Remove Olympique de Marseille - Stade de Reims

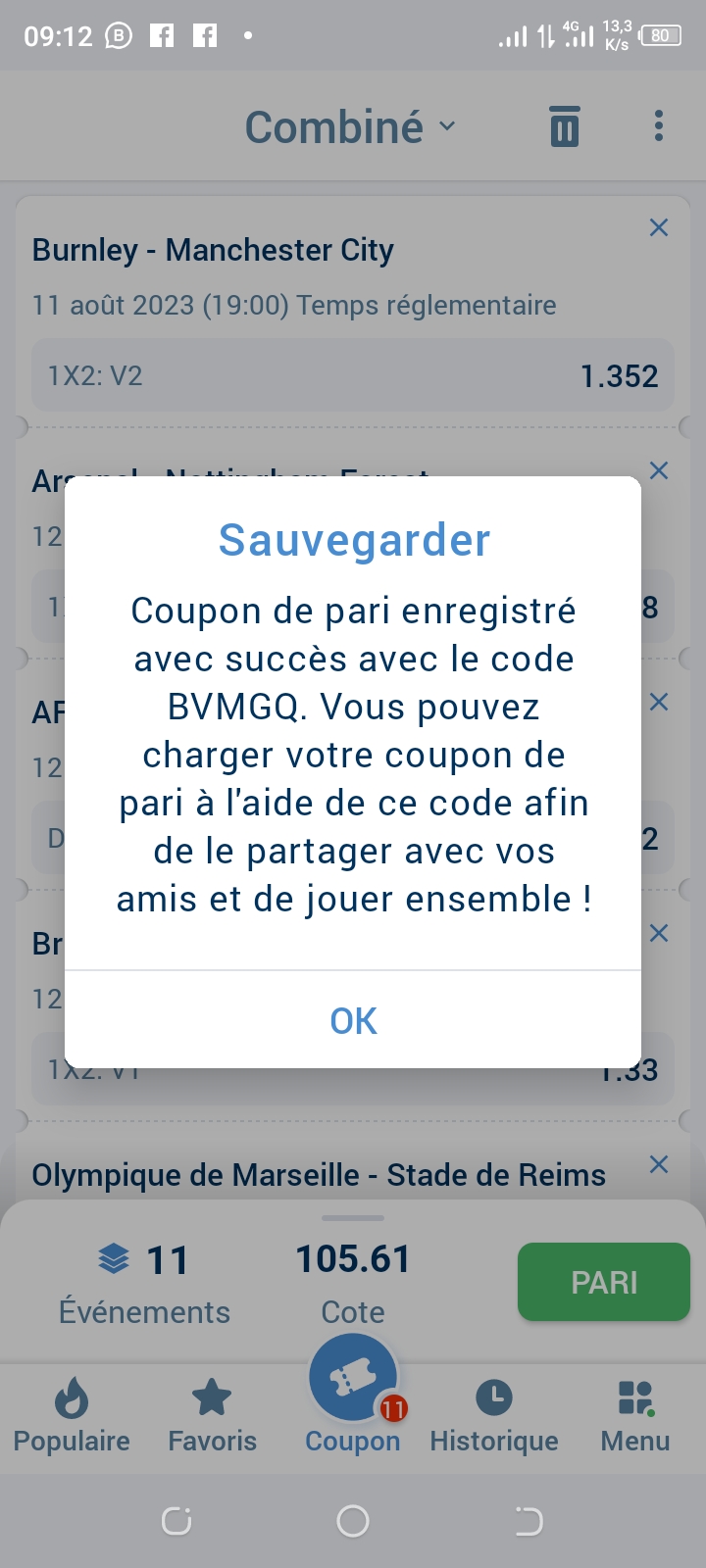click(659, 1164)
